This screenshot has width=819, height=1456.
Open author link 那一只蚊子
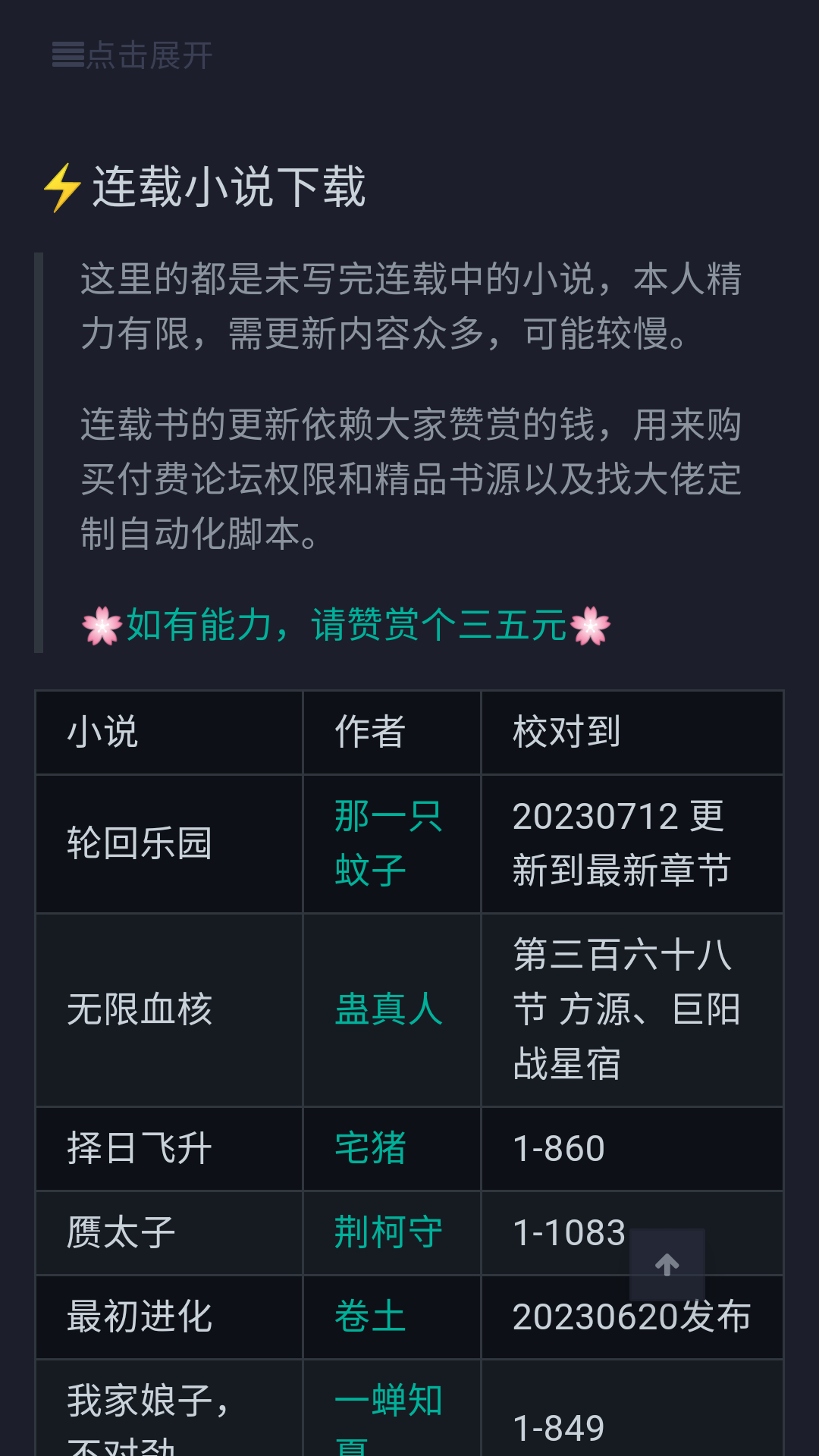388,843
